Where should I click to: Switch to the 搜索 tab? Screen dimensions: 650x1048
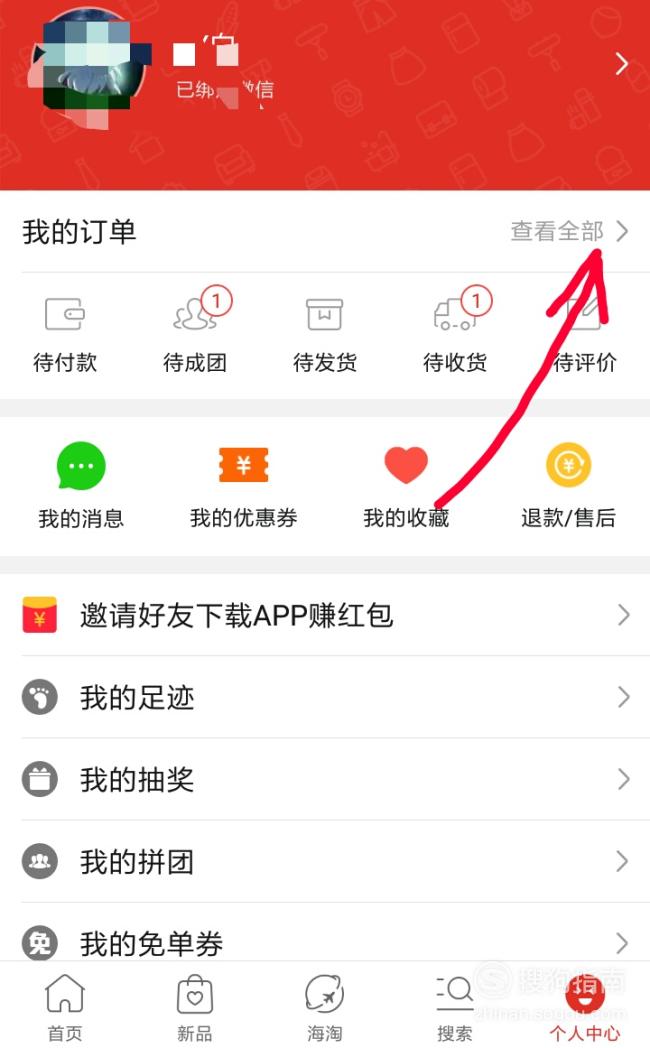pyautogui.click(x=455, y=1007)
